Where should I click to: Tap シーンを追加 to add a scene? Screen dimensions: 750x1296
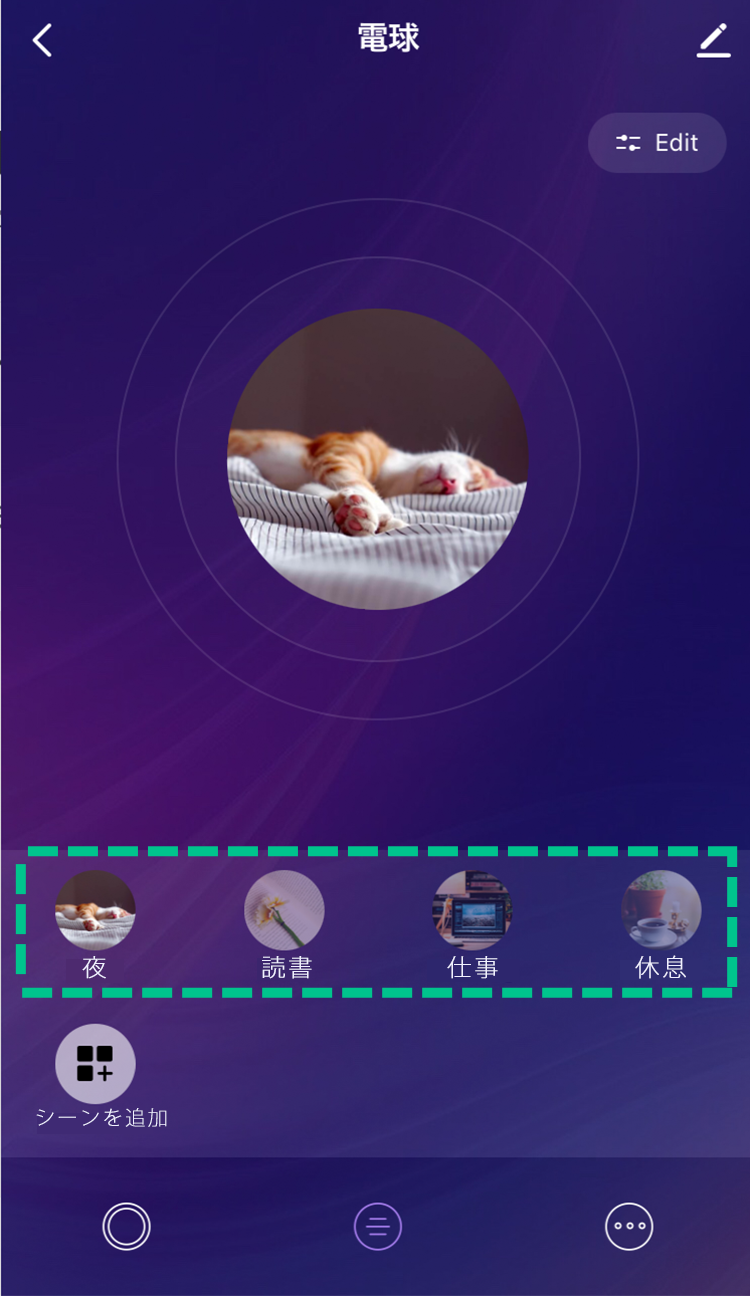96,1065
